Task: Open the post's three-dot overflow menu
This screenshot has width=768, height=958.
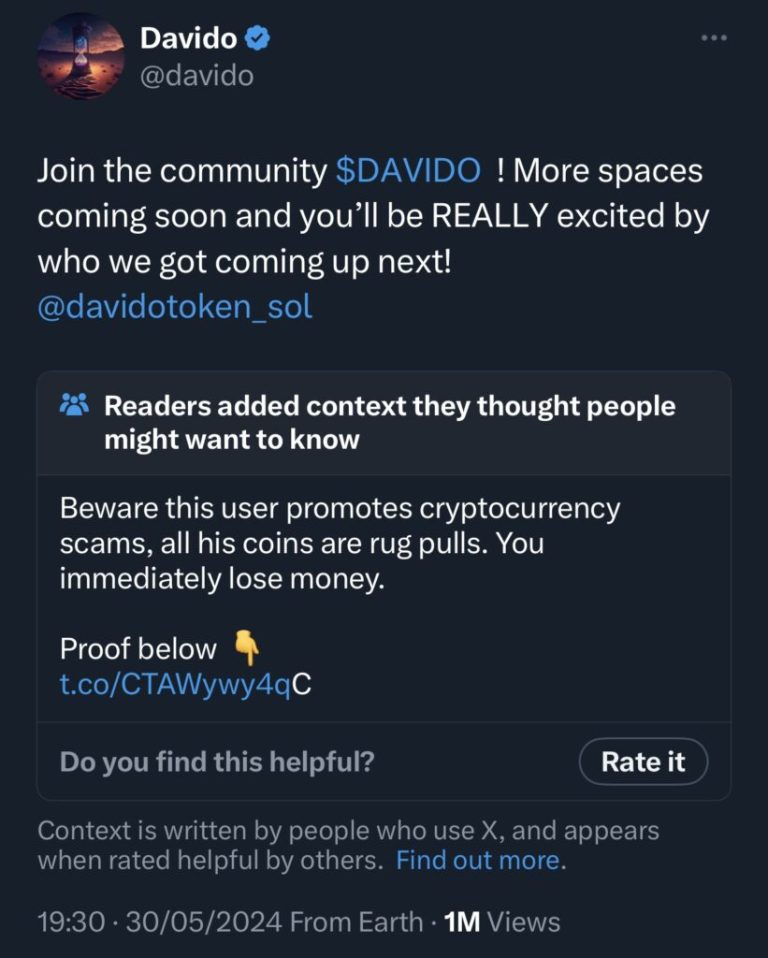Action: [x=713, y=38]
